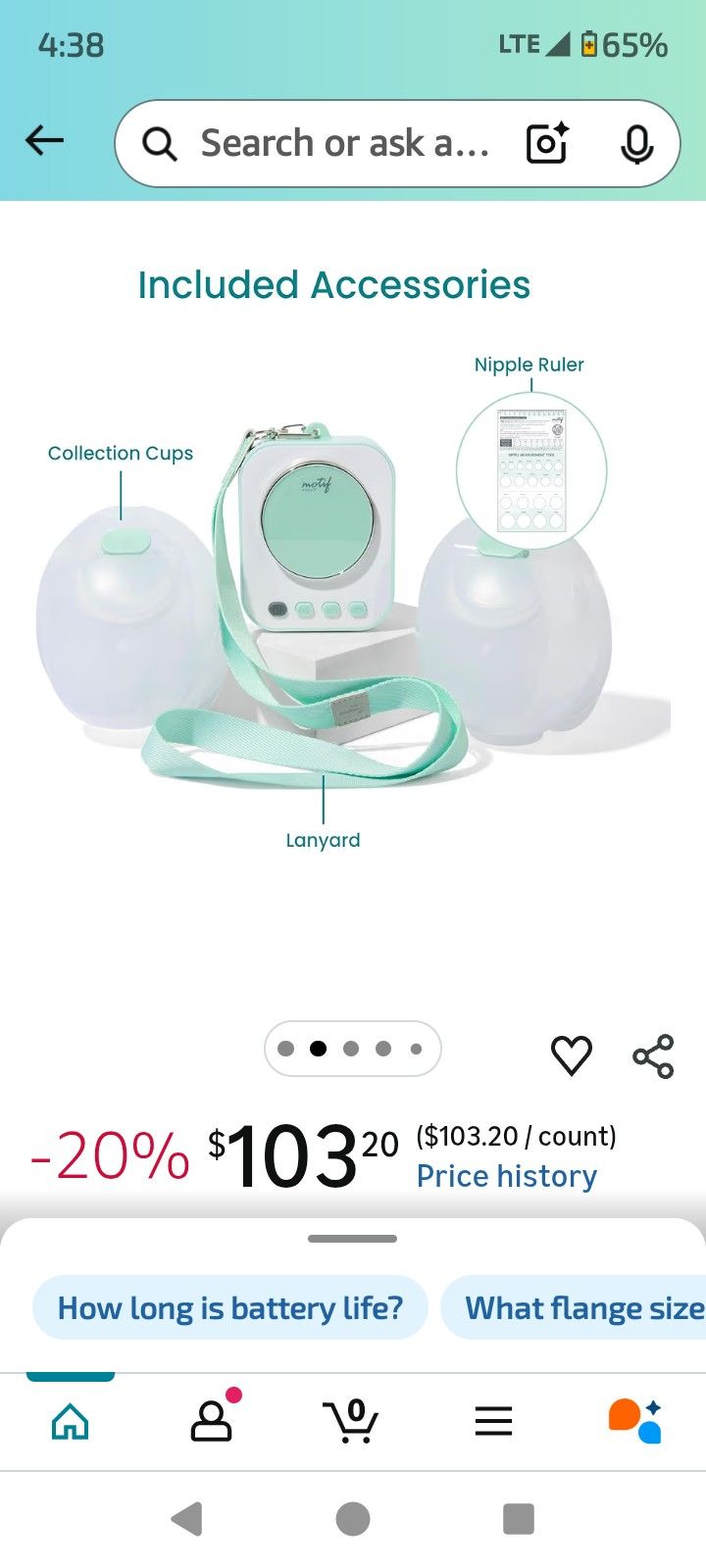Go back using the arrow icon
Viewport: 706px width, 1568px height.
click(x=44, y=141)
